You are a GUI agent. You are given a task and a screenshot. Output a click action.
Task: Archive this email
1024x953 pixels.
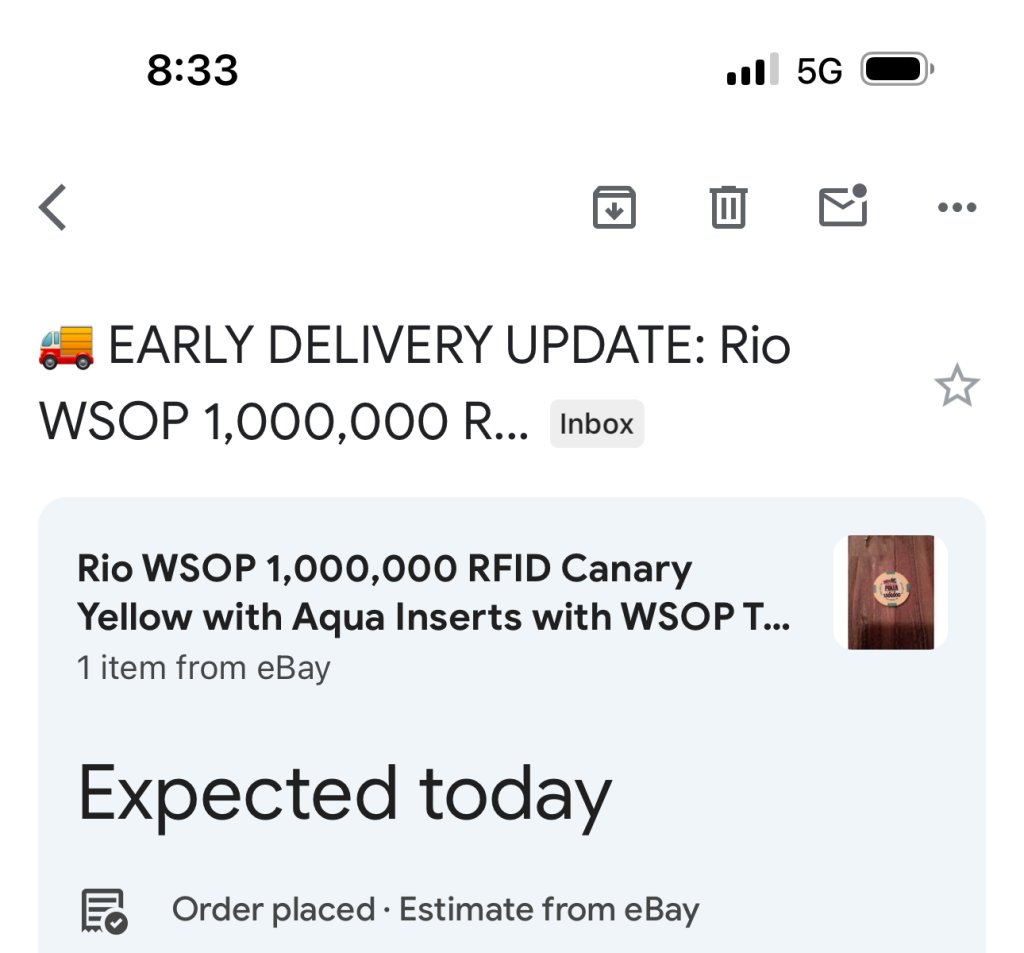614,207
